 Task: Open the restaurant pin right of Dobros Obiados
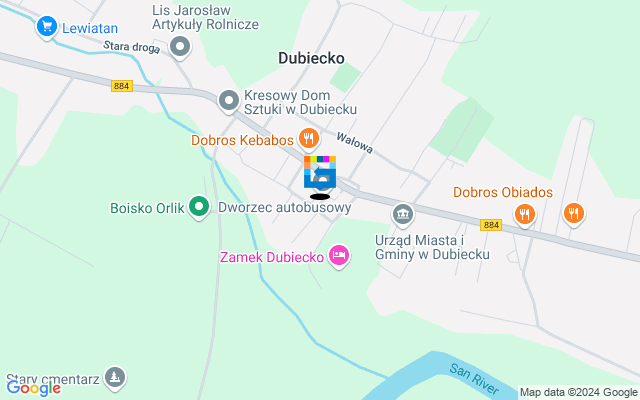[x=573, y=212]
